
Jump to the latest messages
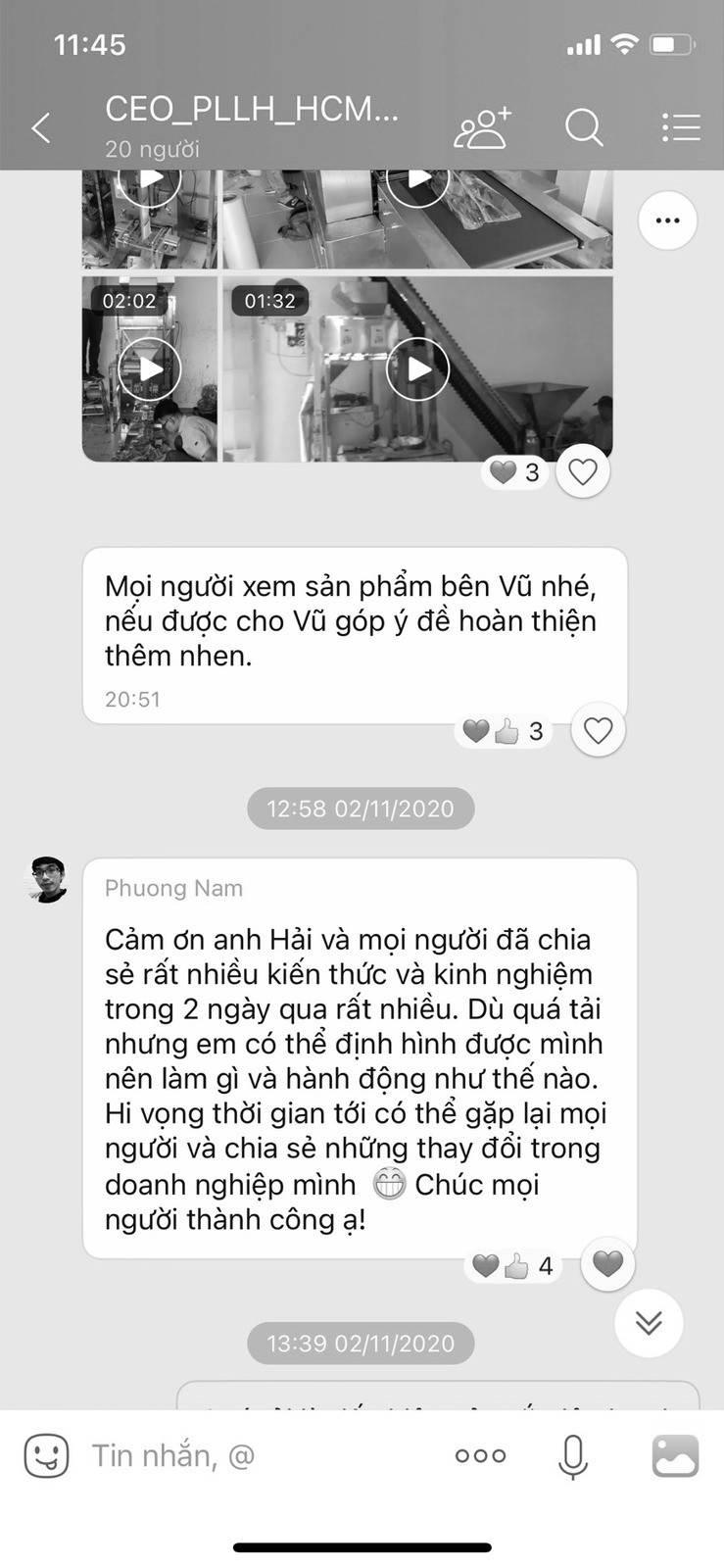click(649, 1323)
